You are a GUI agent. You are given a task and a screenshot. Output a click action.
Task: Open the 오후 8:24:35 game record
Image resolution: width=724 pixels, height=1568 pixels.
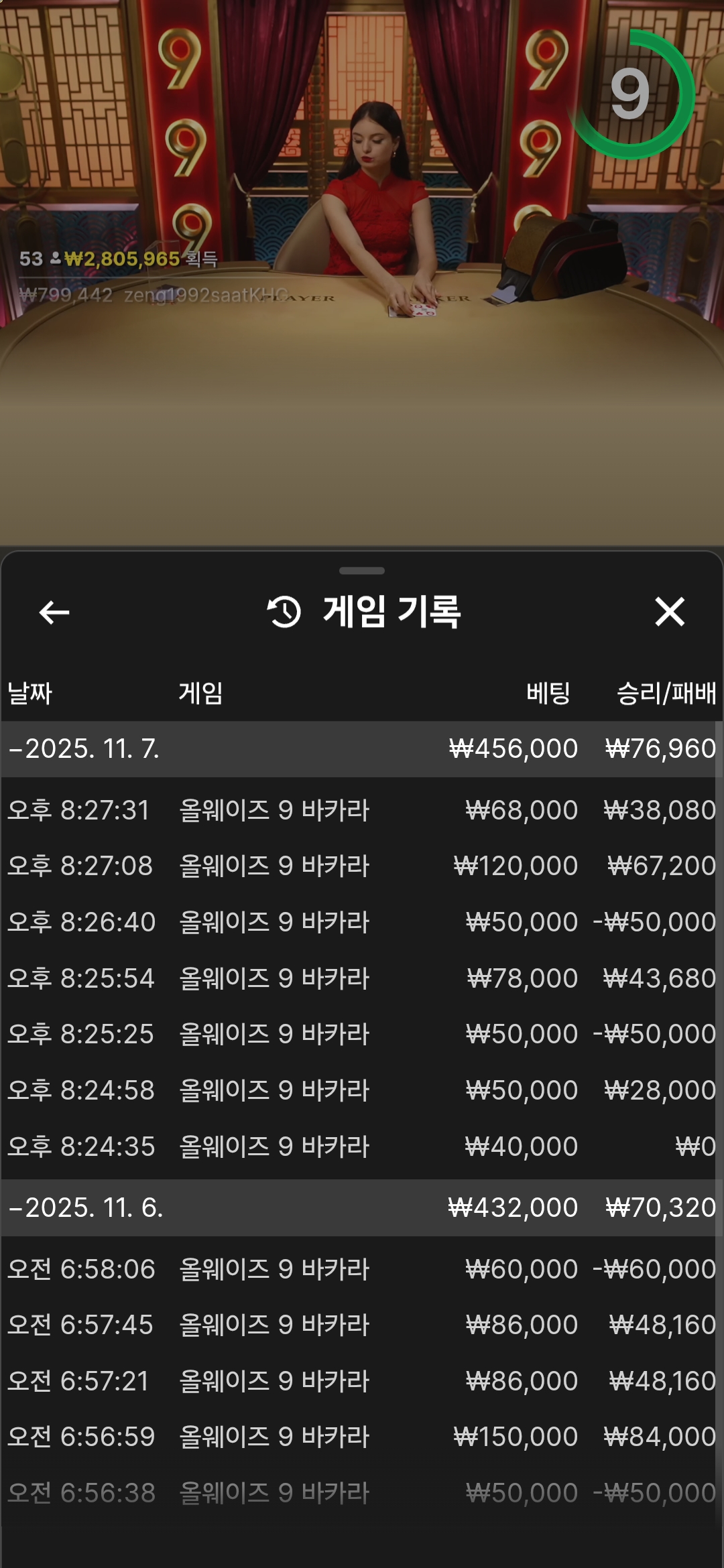coord(361,1147)
